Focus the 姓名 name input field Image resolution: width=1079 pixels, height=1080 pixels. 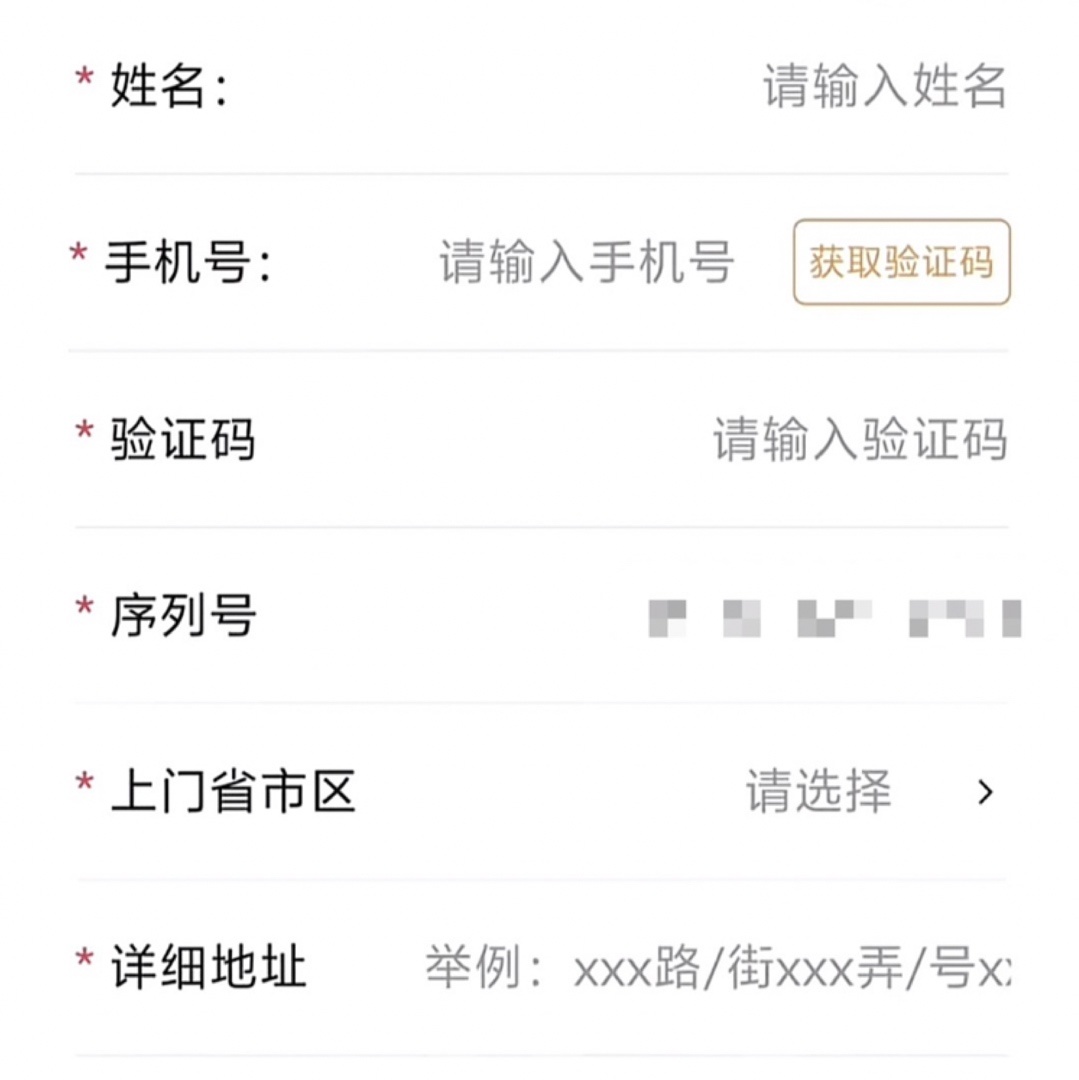pyautogui.click(x=884, y=87)
